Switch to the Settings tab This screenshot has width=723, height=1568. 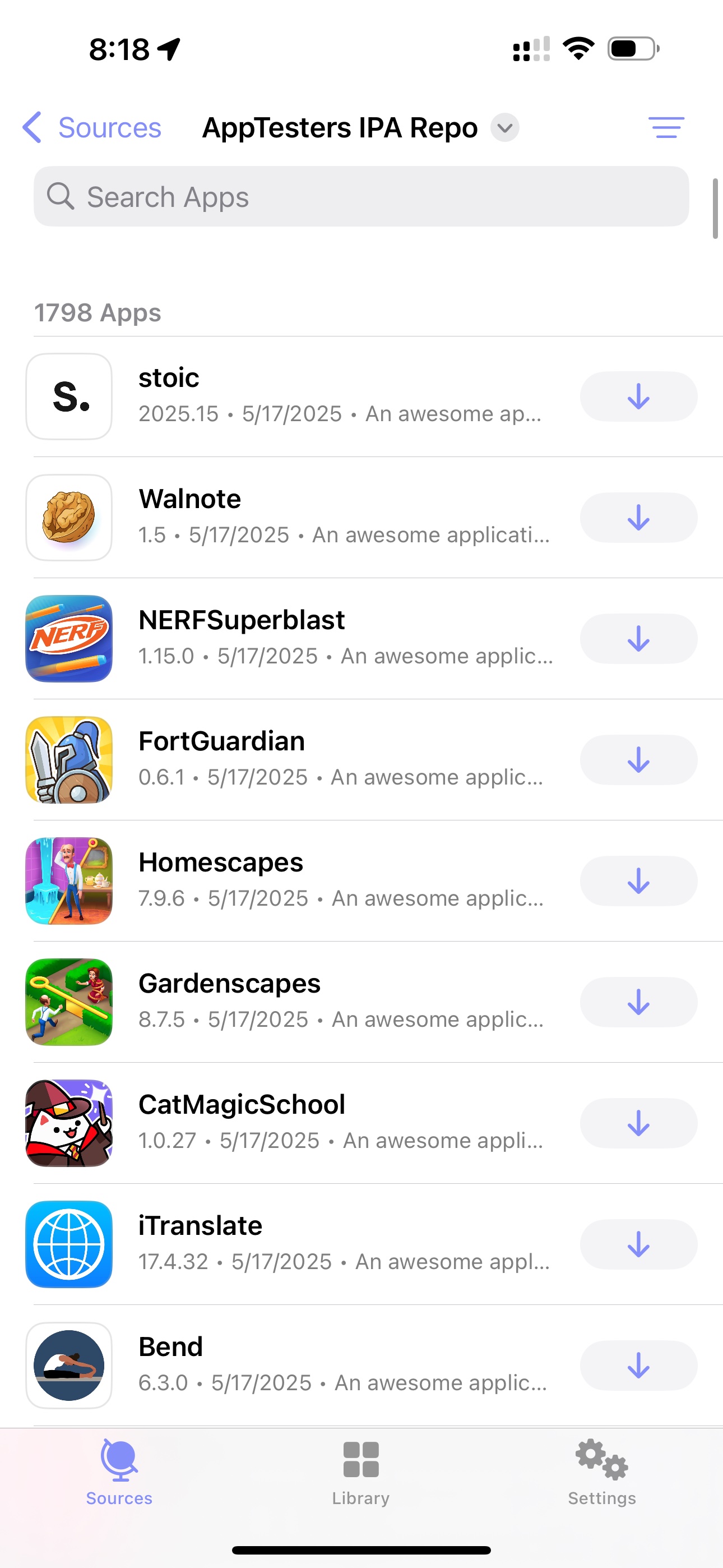[602, 1471]
